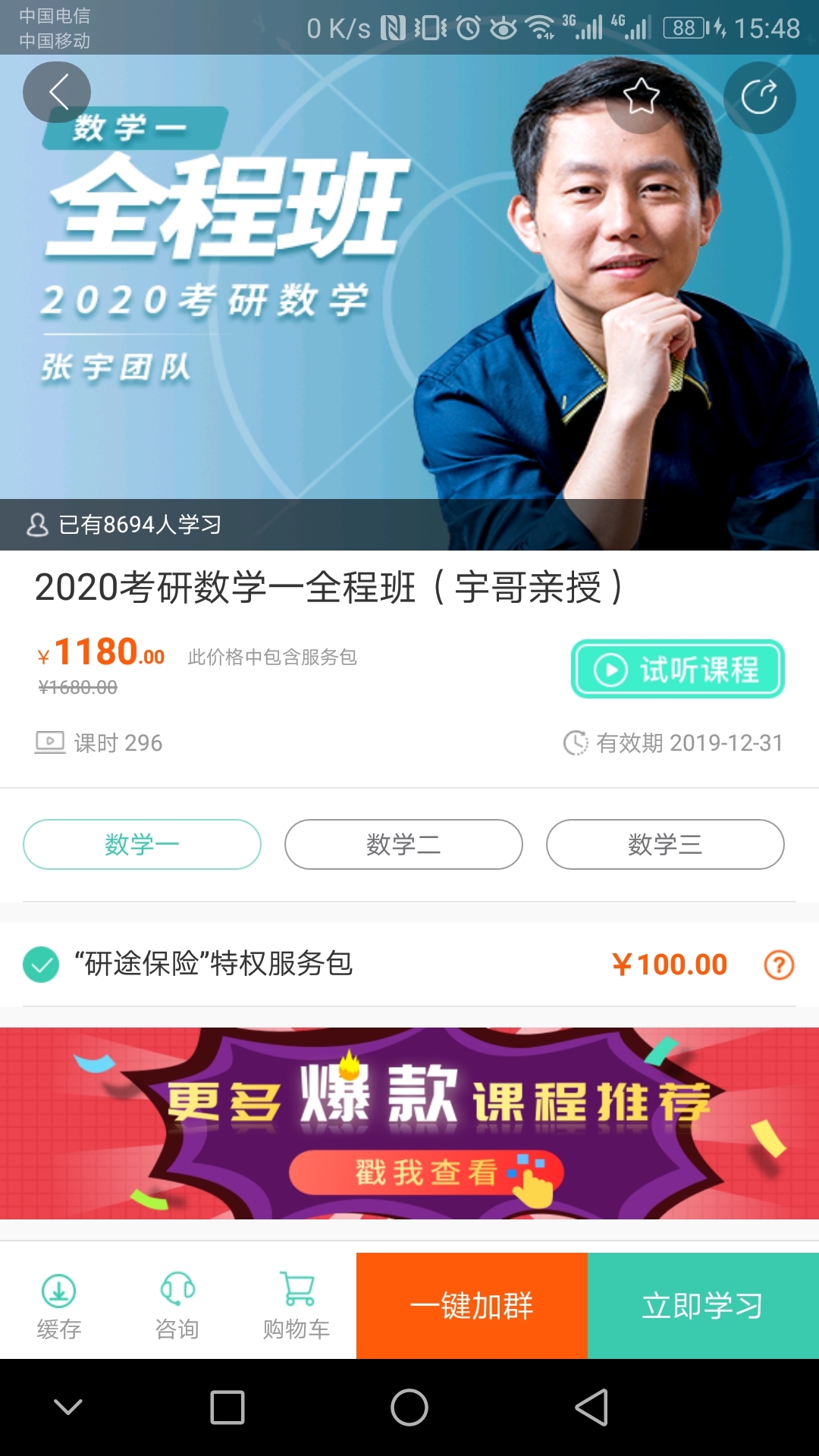The width and height of the screenshot is (819, 1456).
Task: Select the 数学二 option
Action: (x=403, y=844)
